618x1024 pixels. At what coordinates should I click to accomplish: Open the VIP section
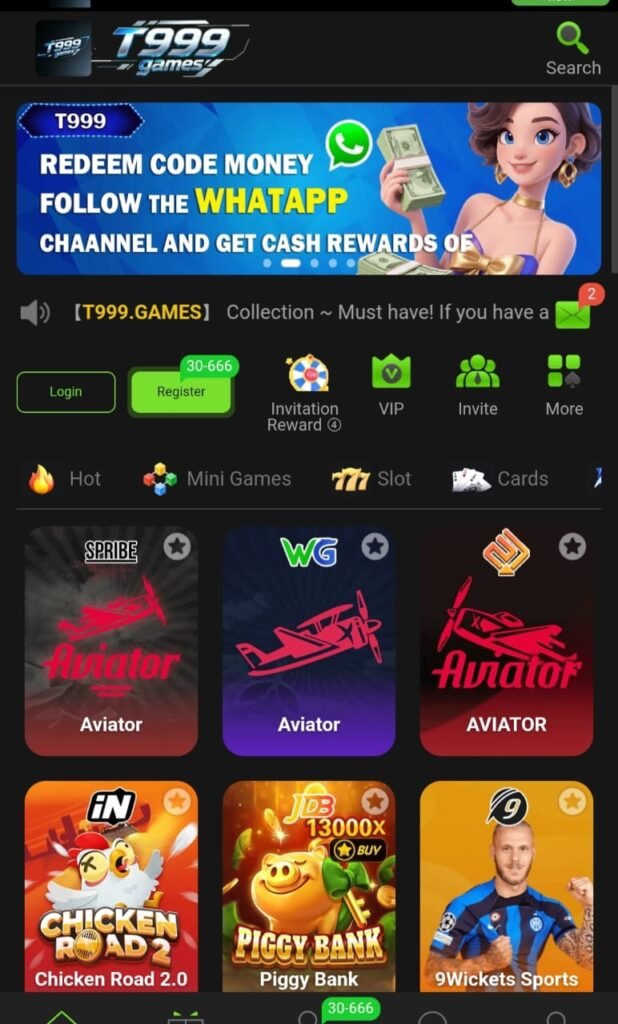pos(391,387)
